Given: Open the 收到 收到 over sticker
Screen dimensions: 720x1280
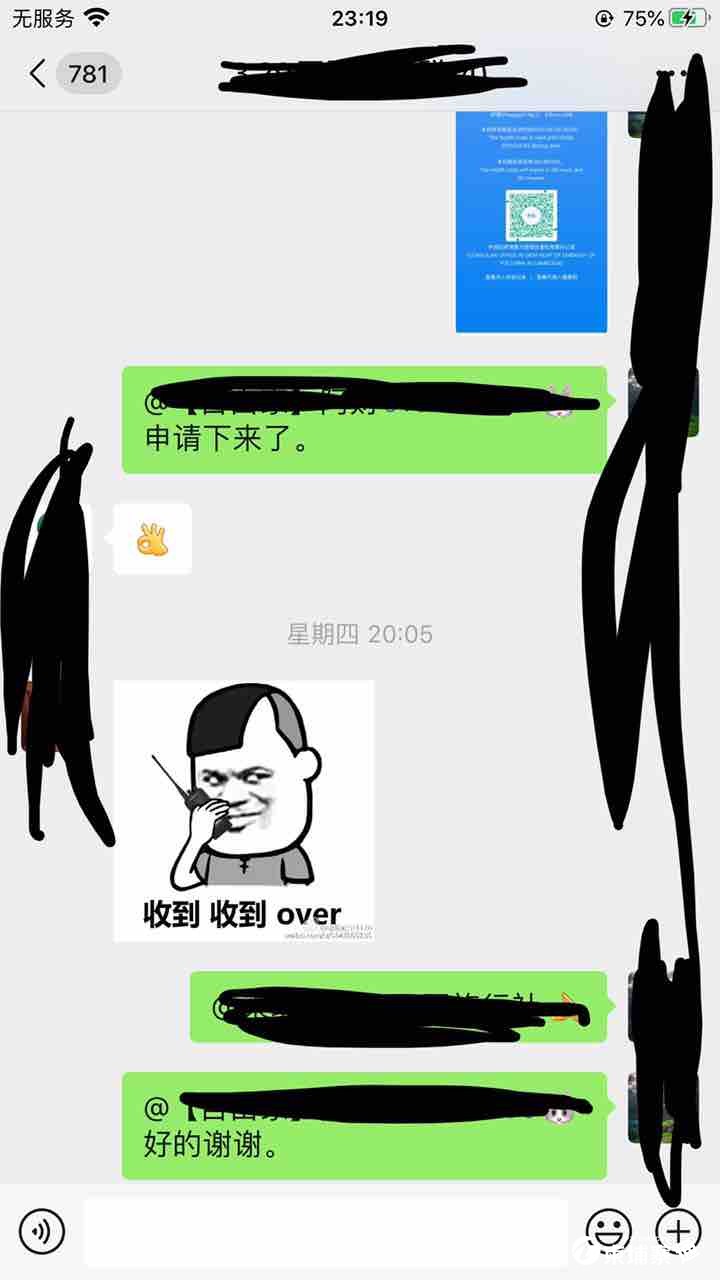Looking at the screenshot, I should (244, 811).
